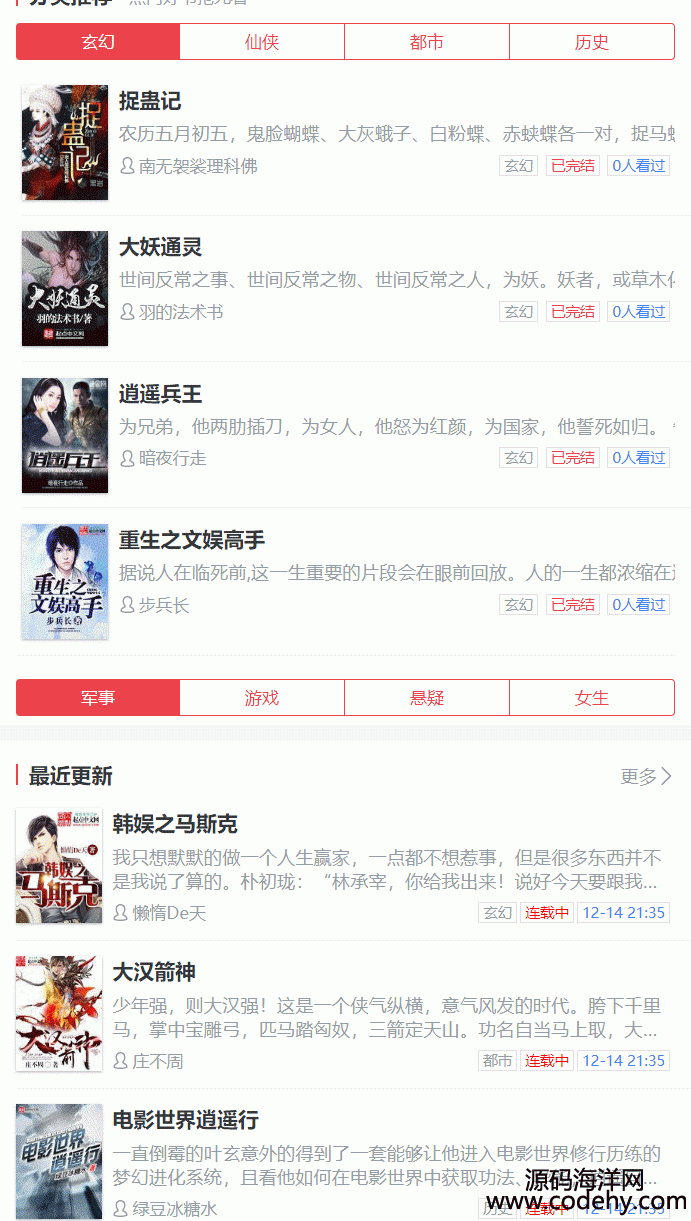Open the novel 大妖通灵
Image resolution: width=691 pixels, height=1221 pixels.
click(160, 247)
